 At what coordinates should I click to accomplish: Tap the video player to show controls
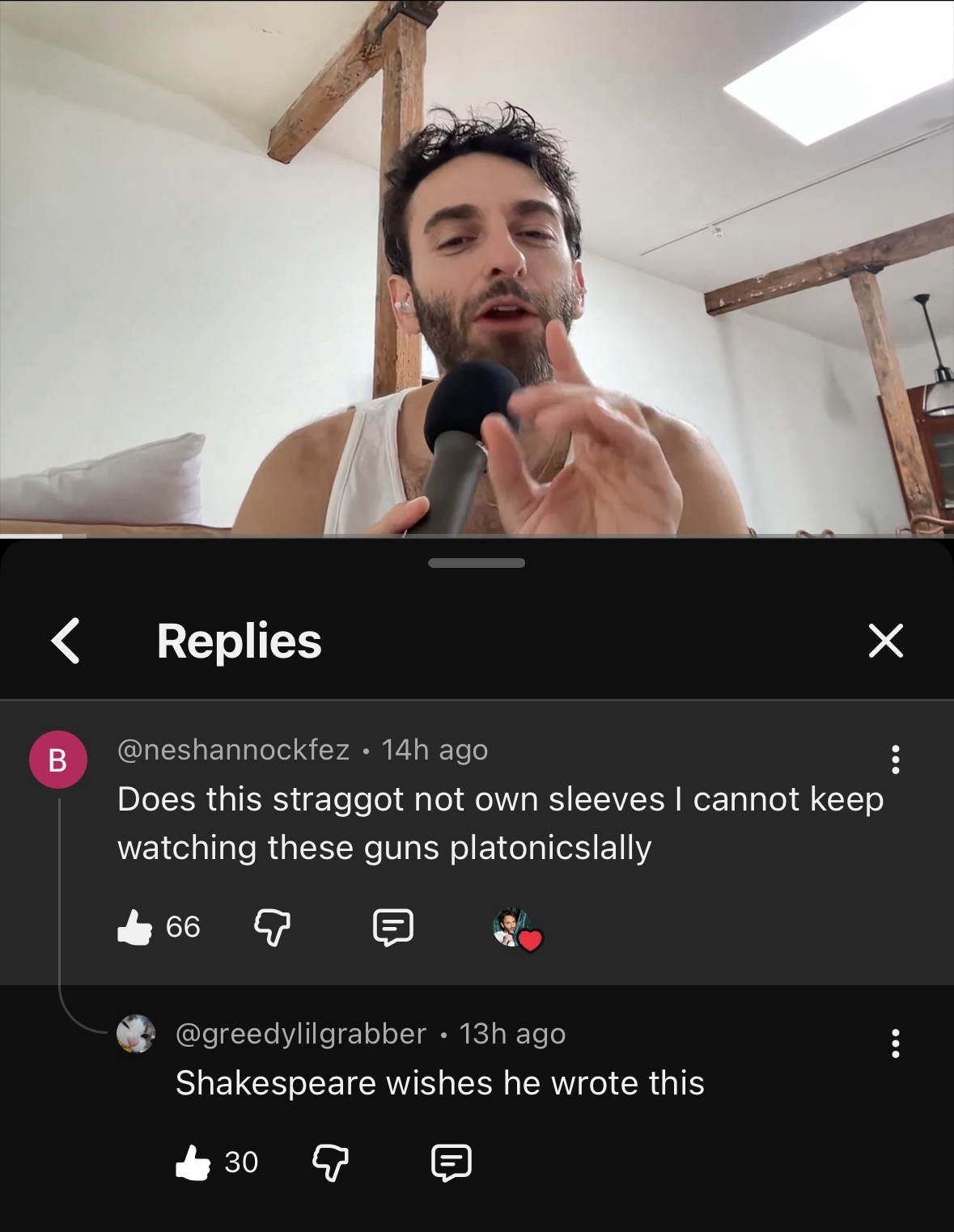[477, 267]
